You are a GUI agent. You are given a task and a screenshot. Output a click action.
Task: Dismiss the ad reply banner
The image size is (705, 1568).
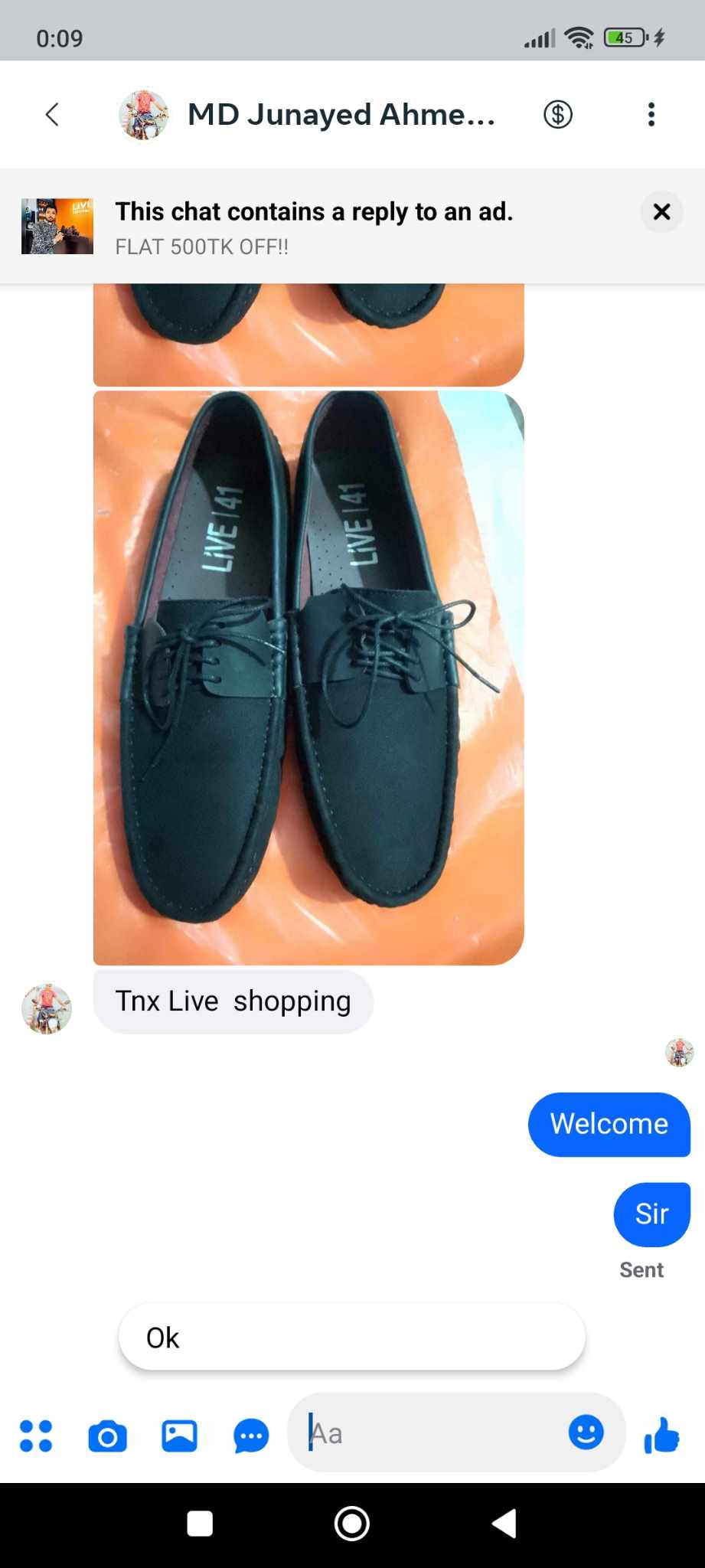[661, 212]
